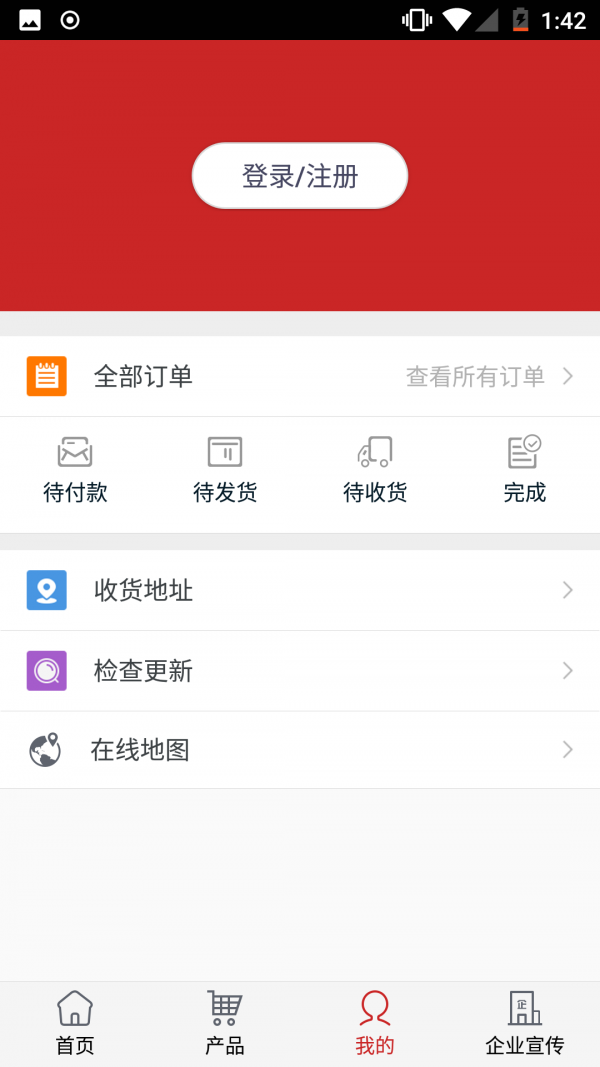Open the 全部订单 row
The height and width of the screenshot is (1067, 600).
coord(300,376)
